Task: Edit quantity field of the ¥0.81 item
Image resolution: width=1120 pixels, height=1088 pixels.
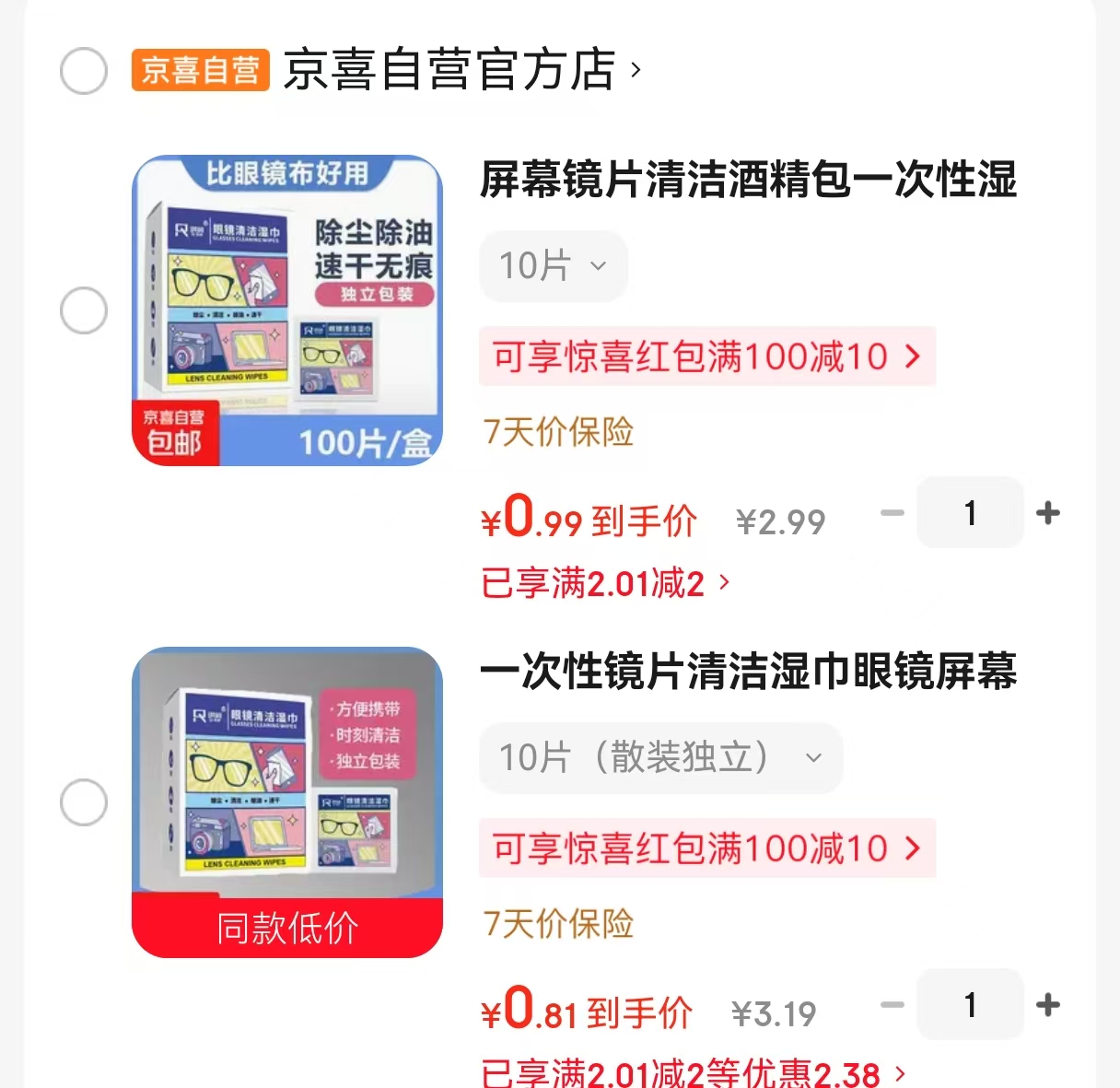Action: [970, 1005]
